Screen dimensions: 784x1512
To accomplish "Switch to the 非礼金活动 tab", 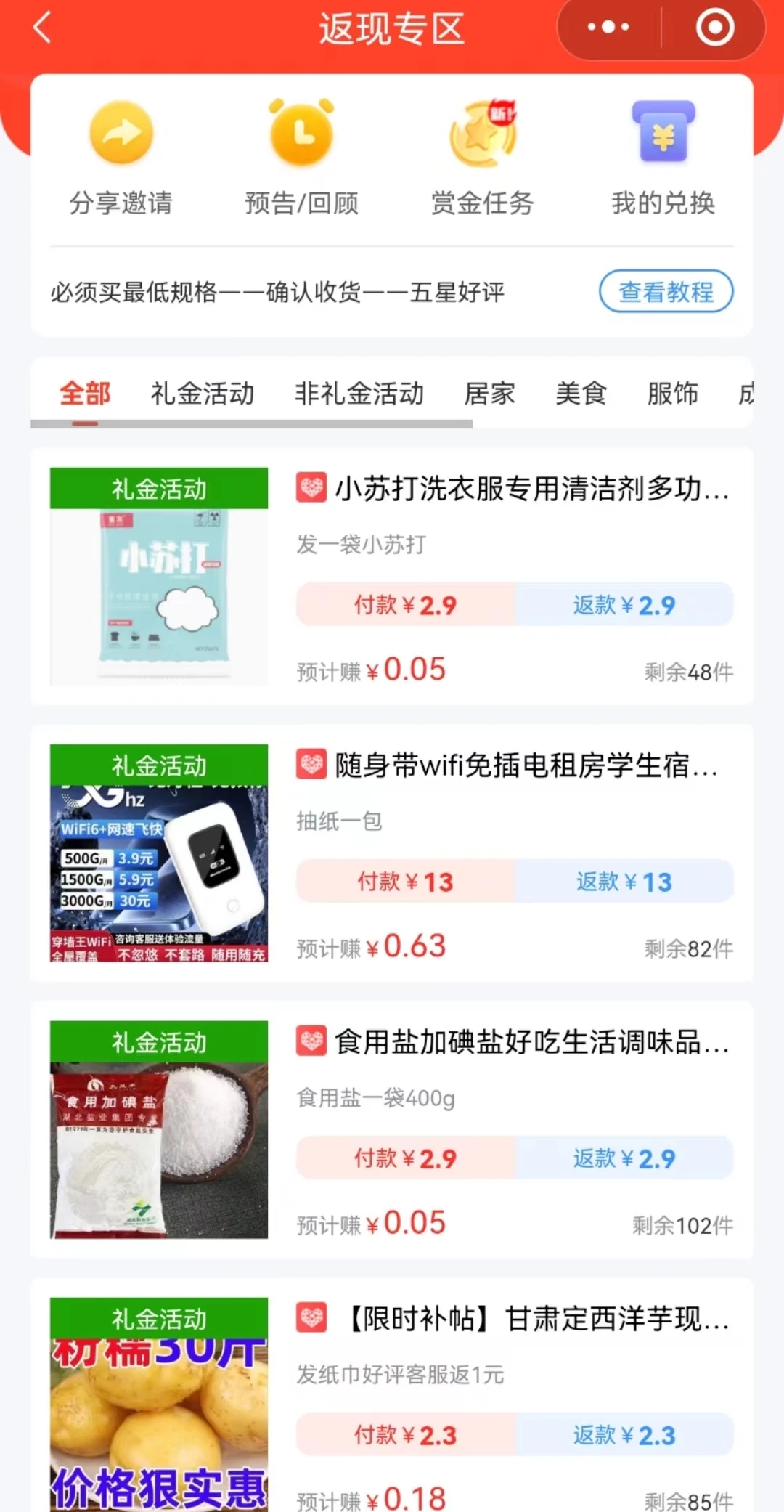I will (359, 394).
